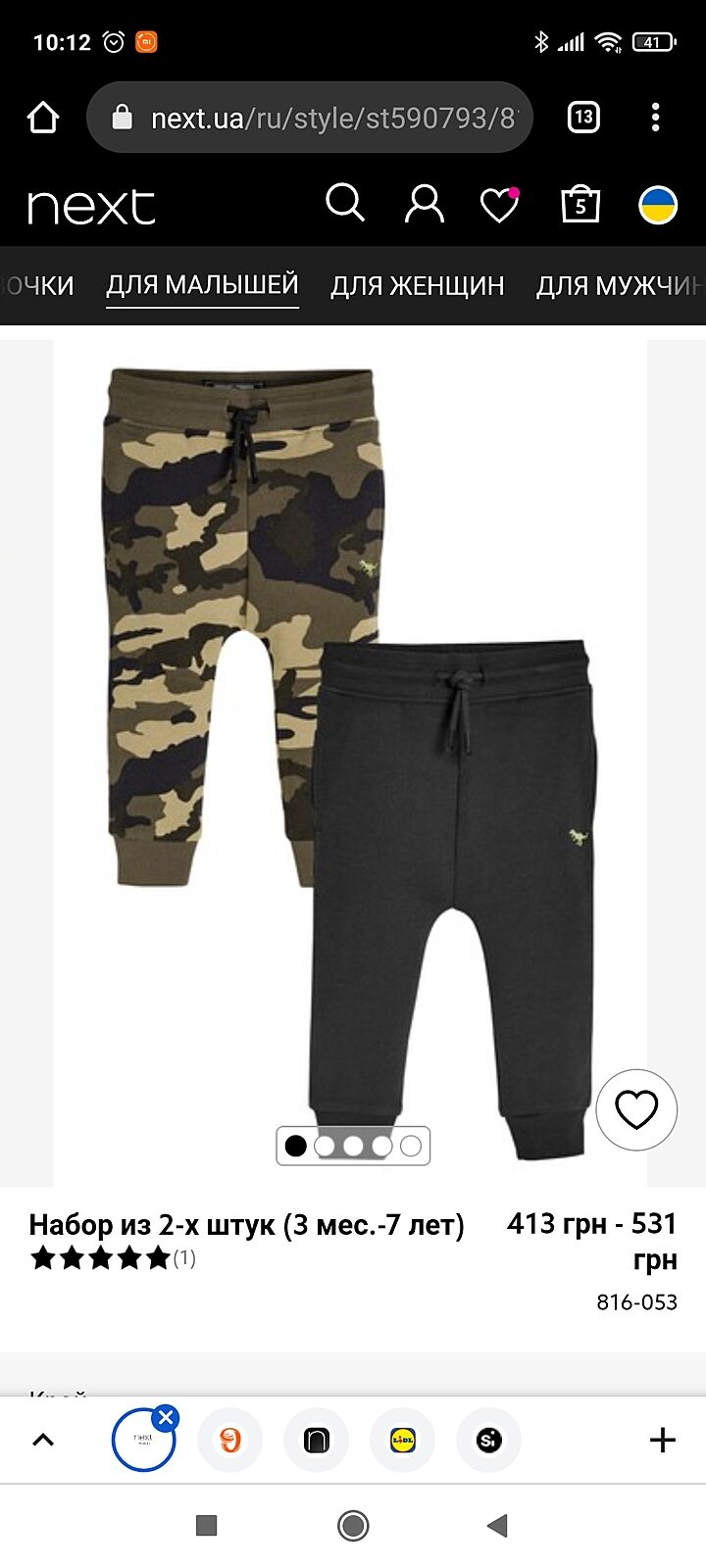This screenshot has width=706, height=1568.
Task: Change country via the Ukraine flag
Action: 658,205
